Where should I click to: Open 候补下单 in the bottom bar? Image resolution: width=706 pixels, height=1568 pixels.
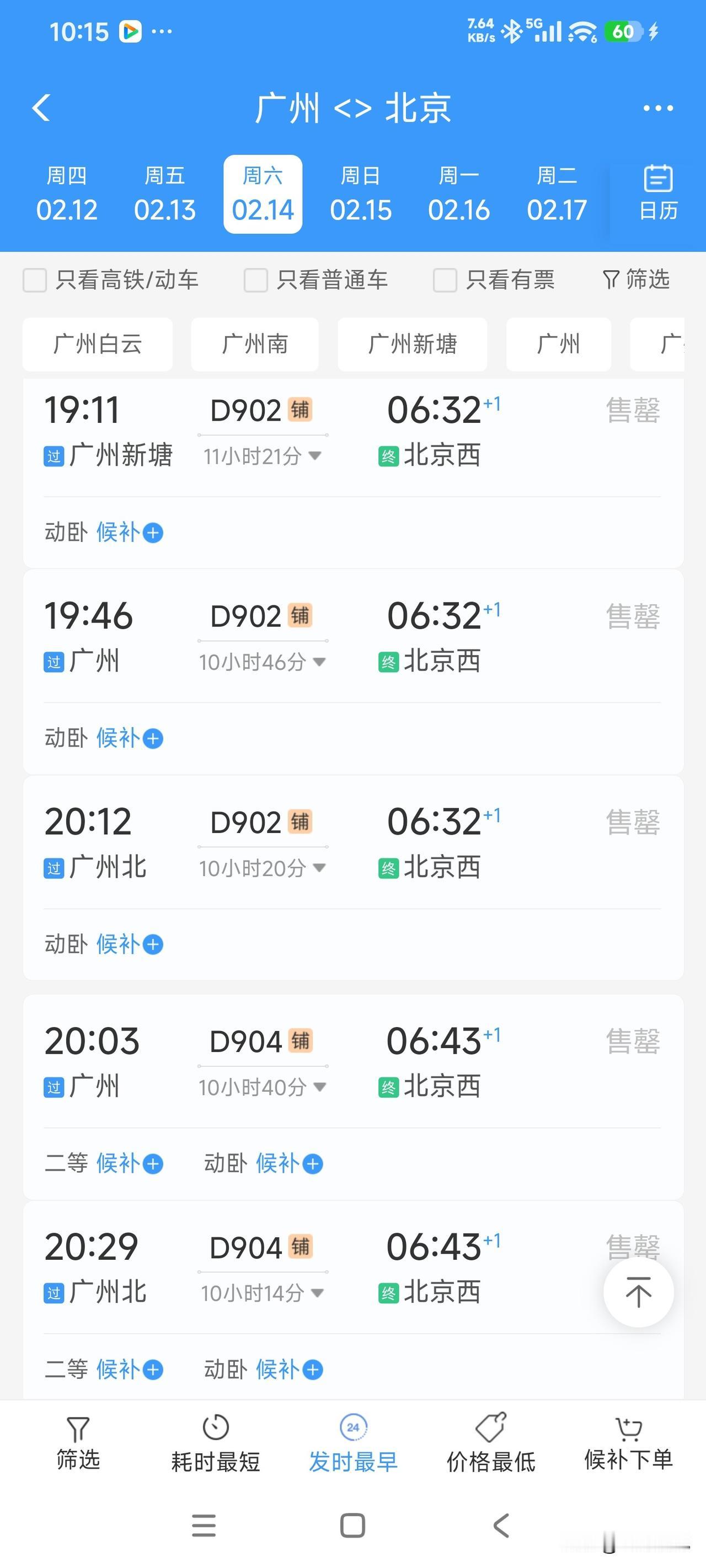tap(629, 1443)
